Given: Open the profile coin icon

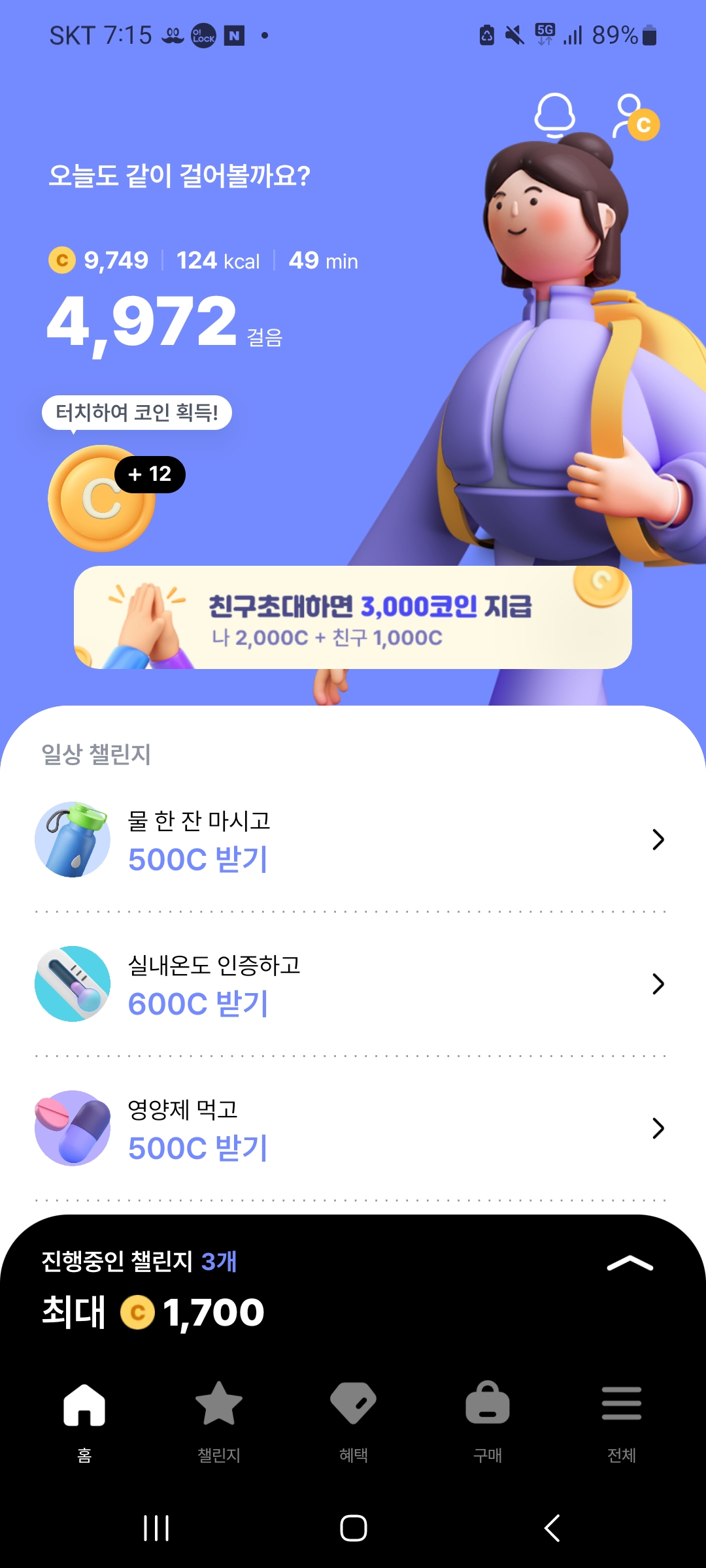Looking at the screenshot, I should coord(635,118).
